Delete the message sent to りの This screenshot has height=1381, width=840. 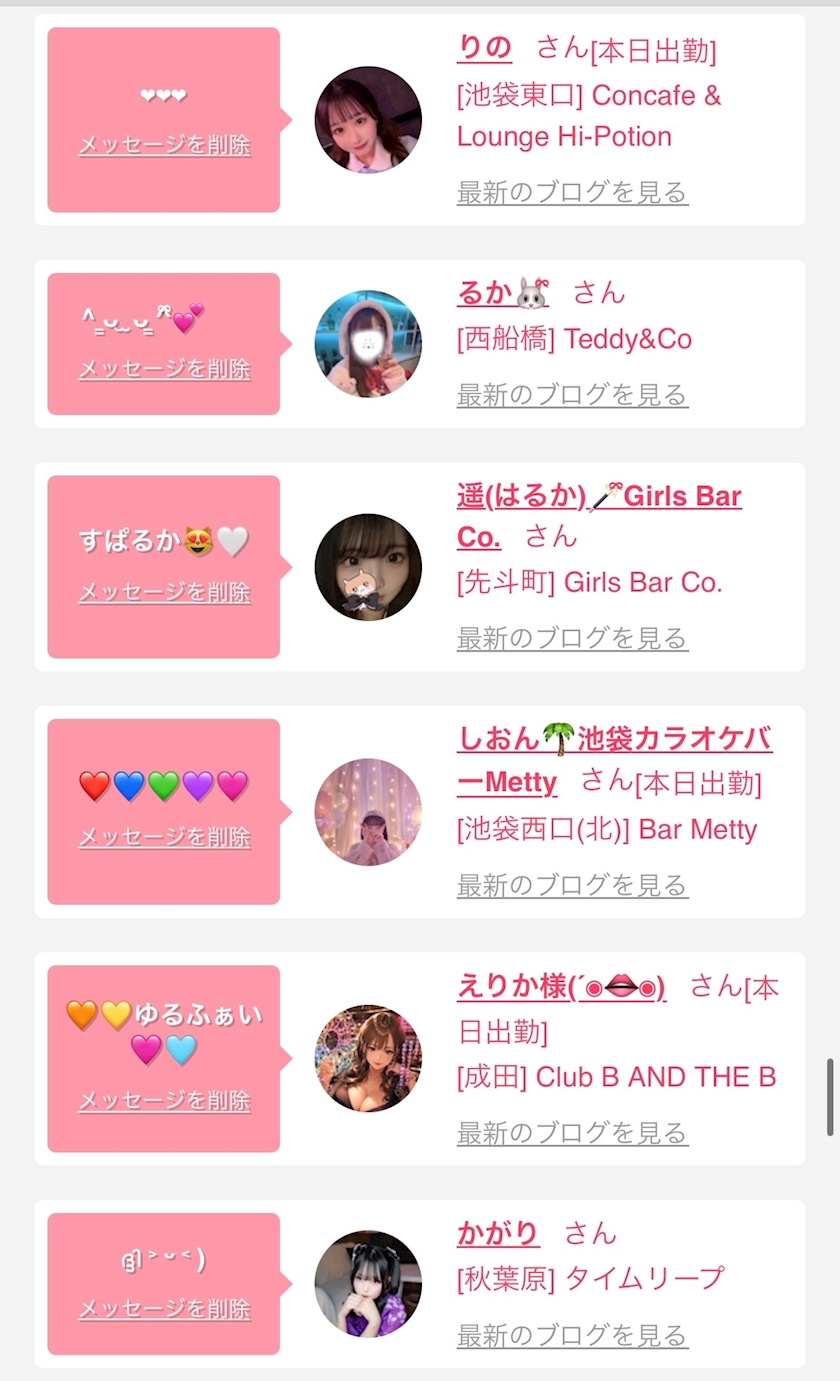click(x=164, y=145)
